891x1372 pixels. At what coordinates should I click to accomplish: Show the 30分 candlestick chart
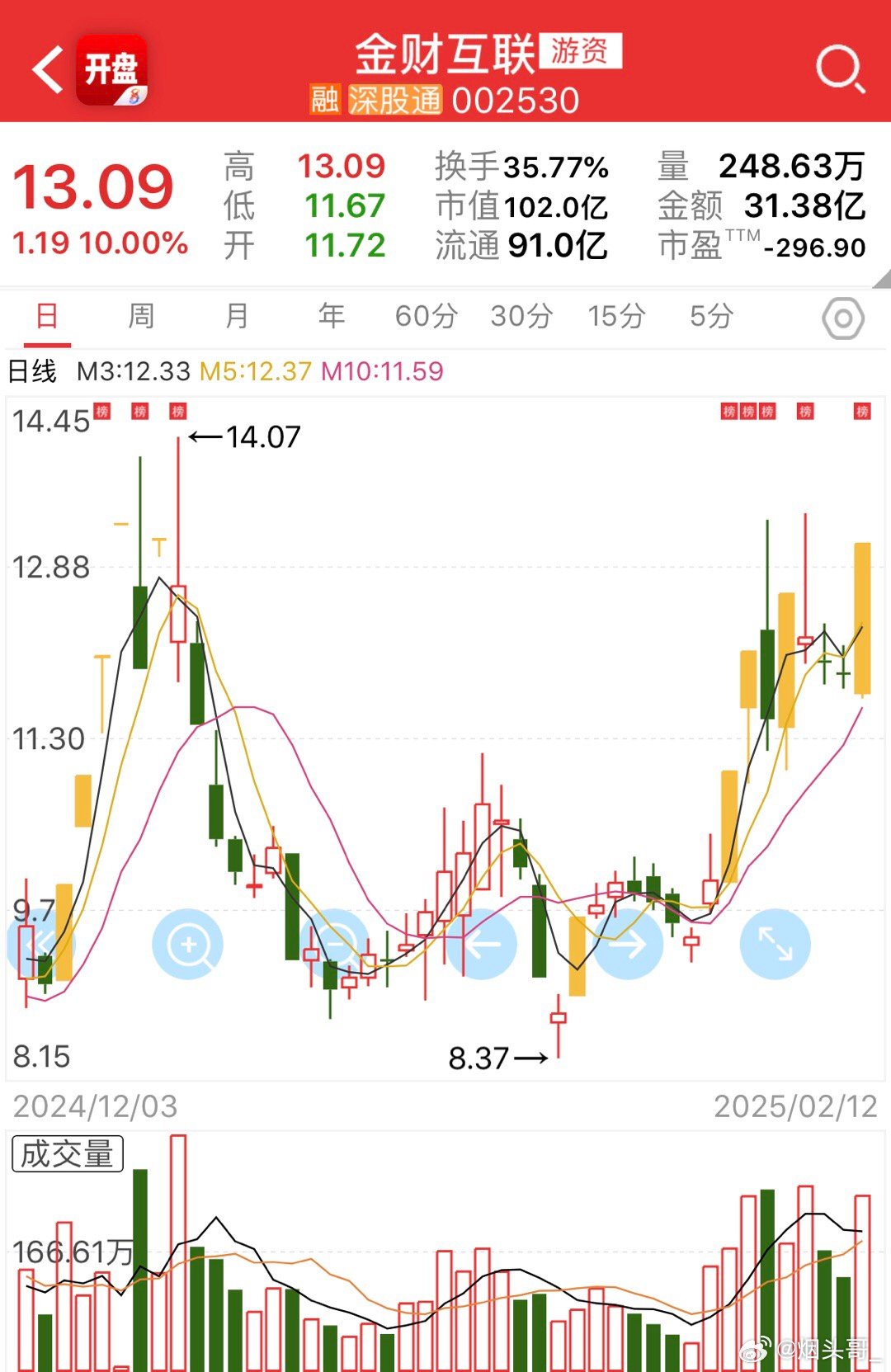[x=521, y=316]
